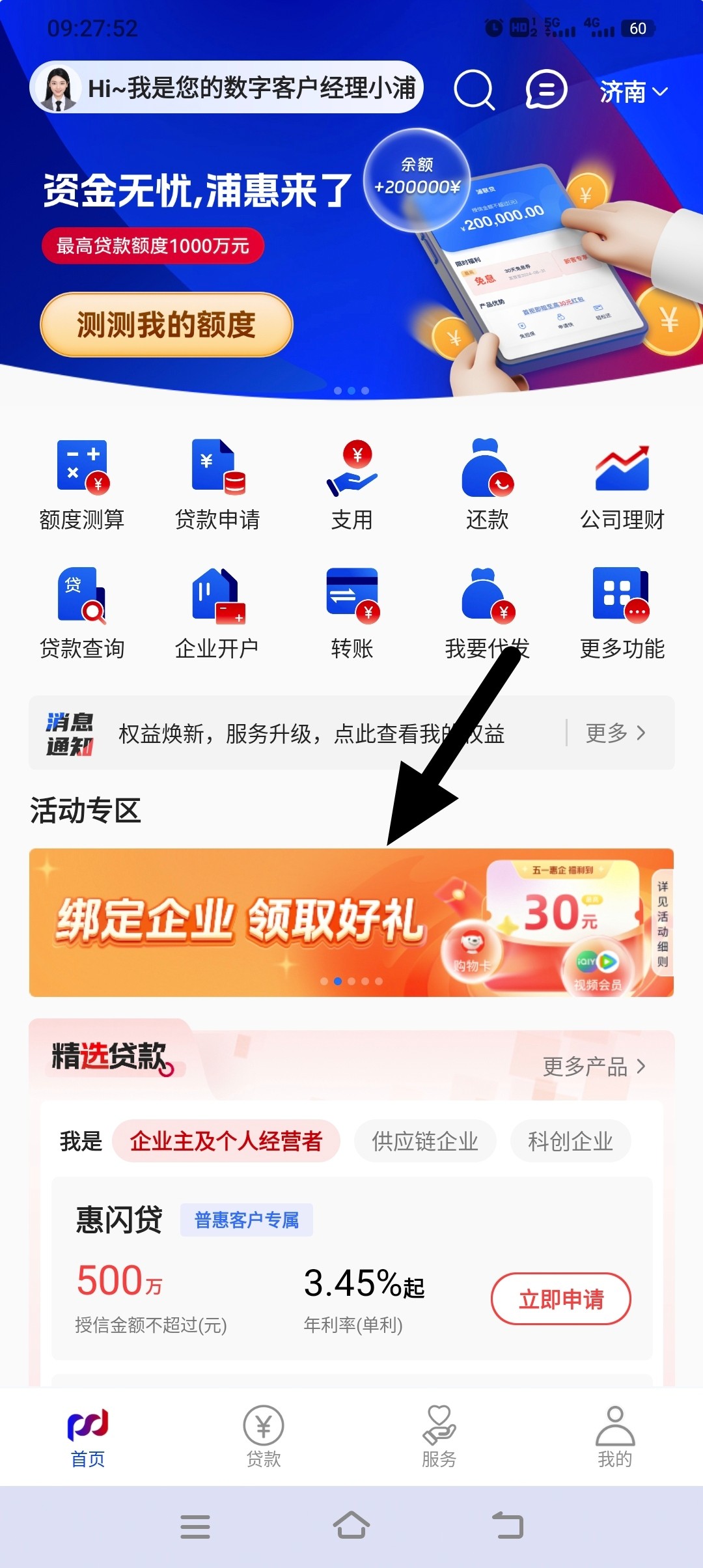Tap 测测我的额度 button

pyautogui.click(x=167, y=324)
